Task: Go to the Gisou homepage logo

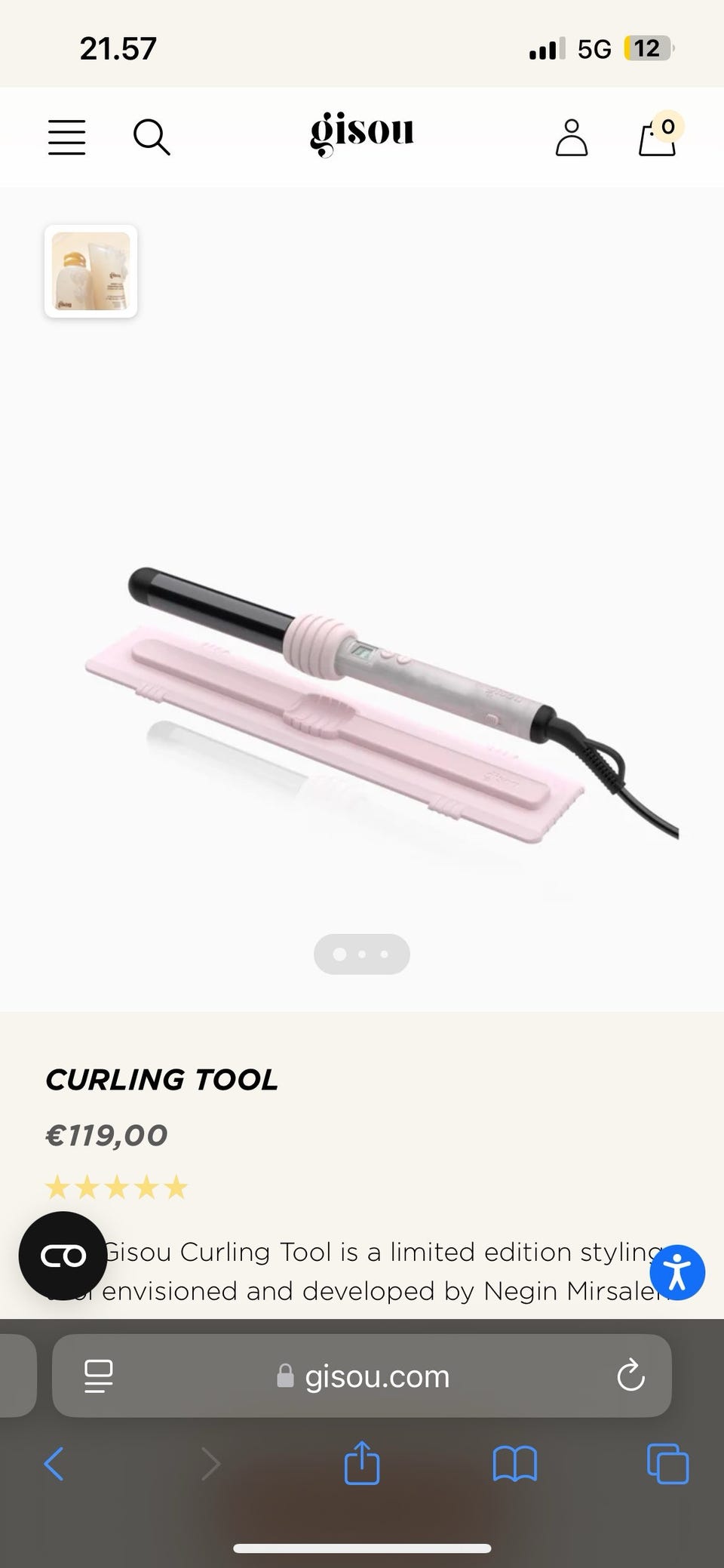Action: 362,134
